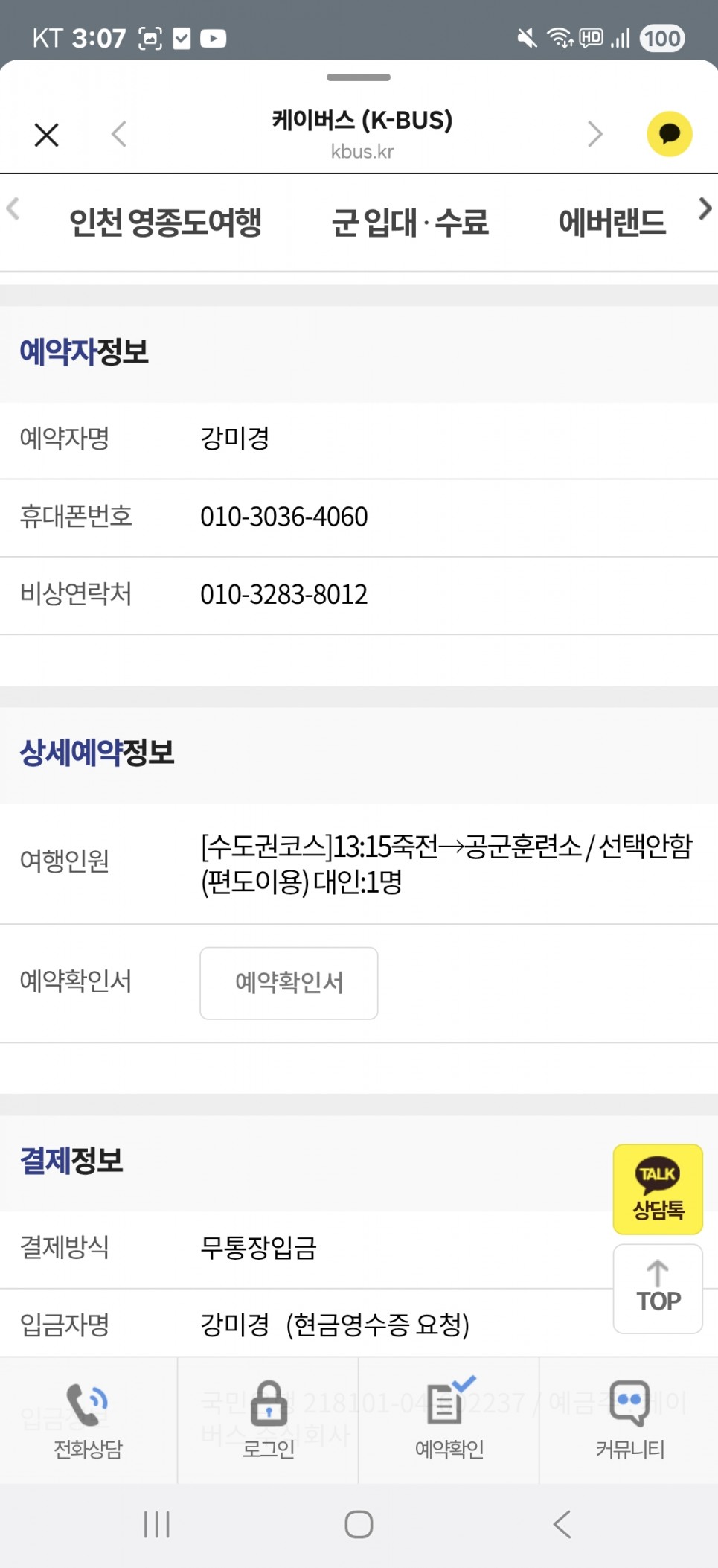Viewport: 718px width, 1568px height.
Task: Open the 인천 영종도여행 menu
Action: [x=165, y=223]
